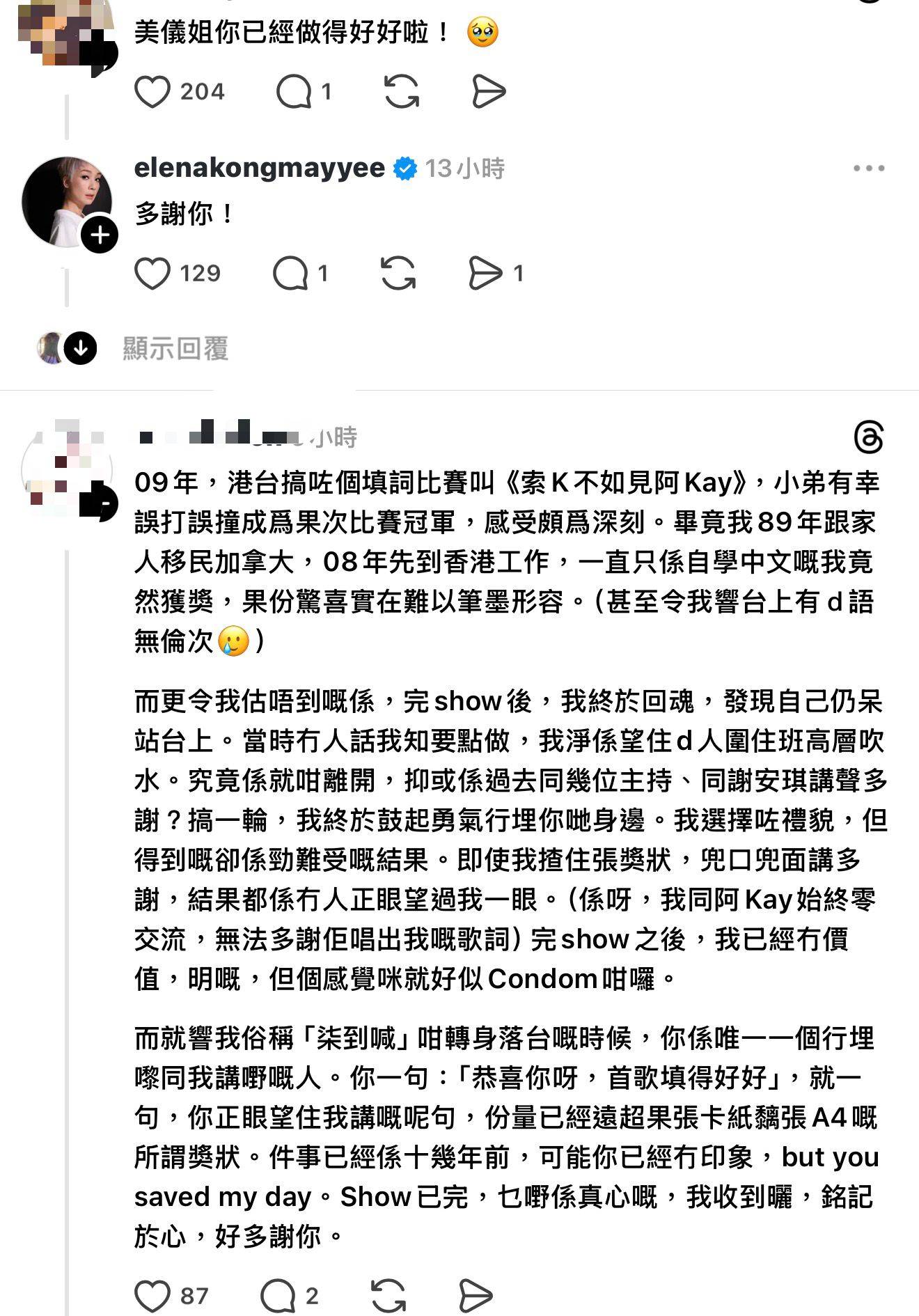This screenshot has width=919, height=1316.
Task: Repost the 09年 填詞比賽 post
Action: click(388, 1296)
